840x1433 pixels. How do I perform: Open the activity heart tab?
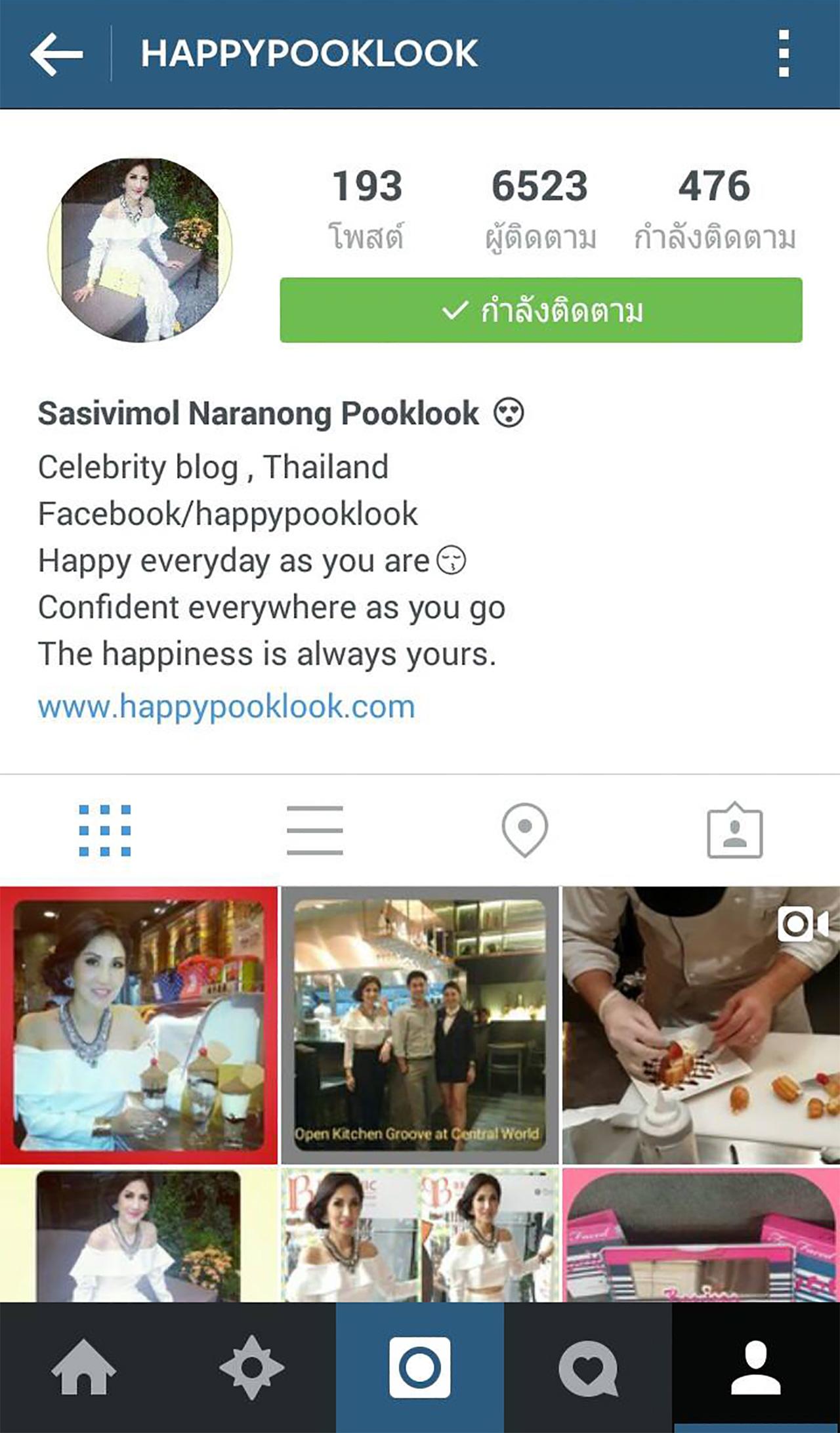click(588, 1368)
